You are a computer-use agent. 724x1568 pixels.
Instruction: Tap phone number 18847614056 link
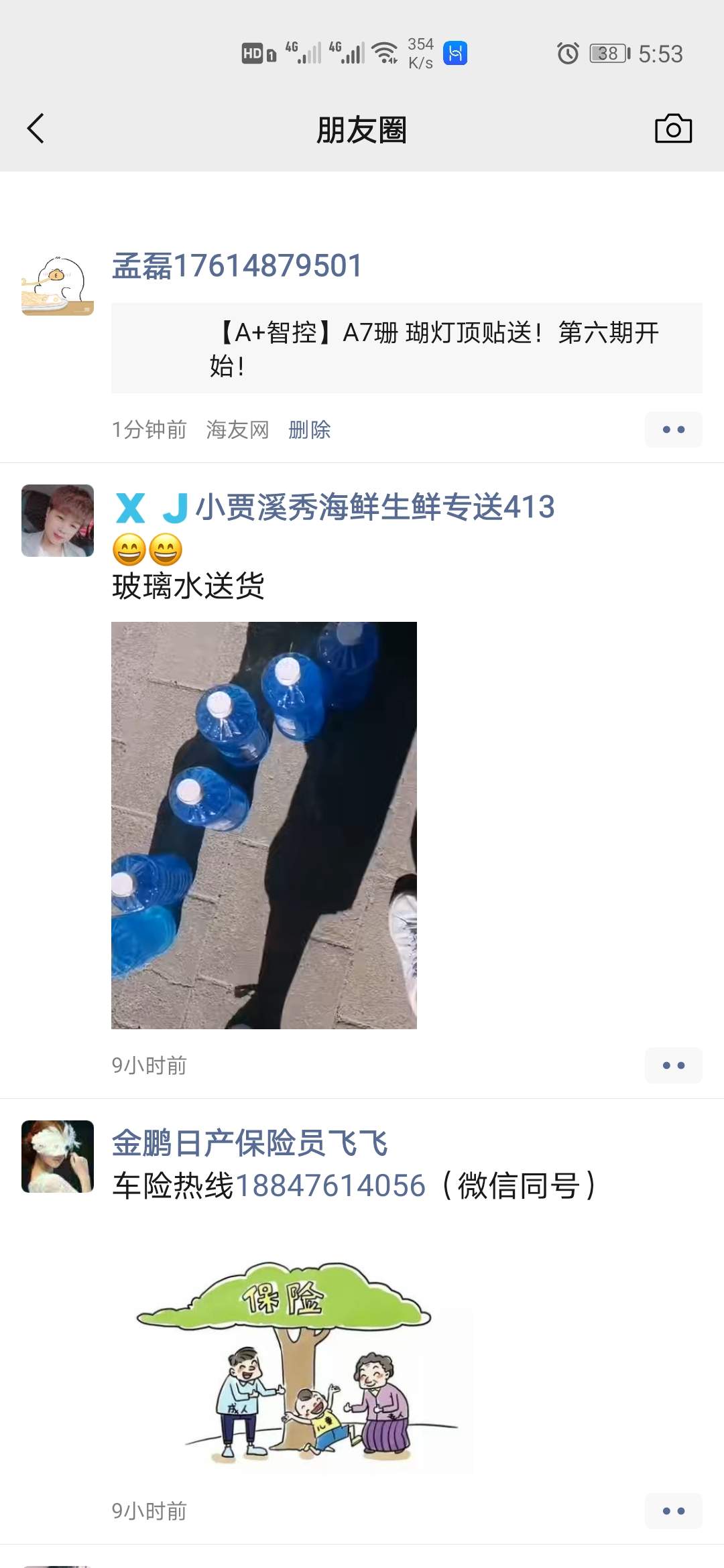[330, 1186]
